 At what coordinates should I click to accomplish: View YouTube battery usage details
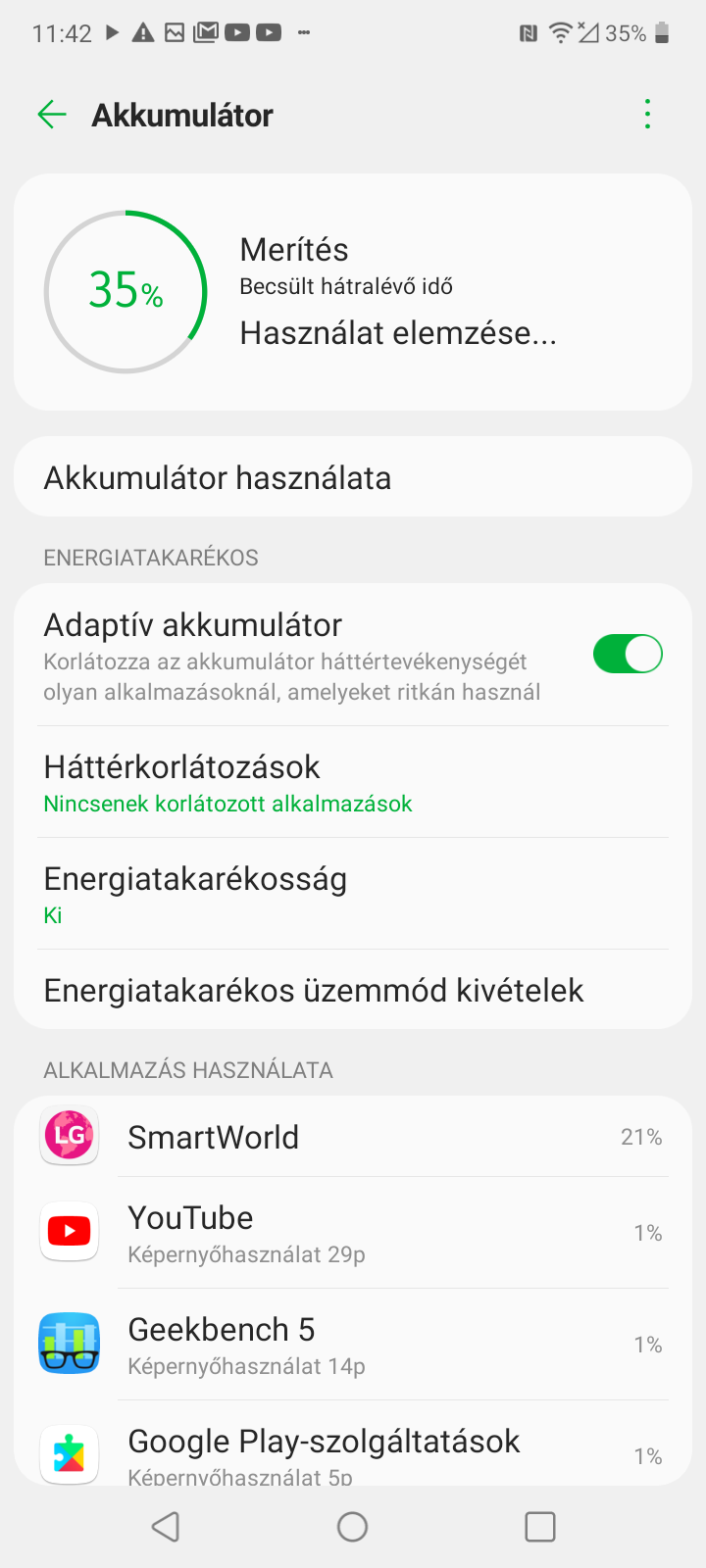353,1233
